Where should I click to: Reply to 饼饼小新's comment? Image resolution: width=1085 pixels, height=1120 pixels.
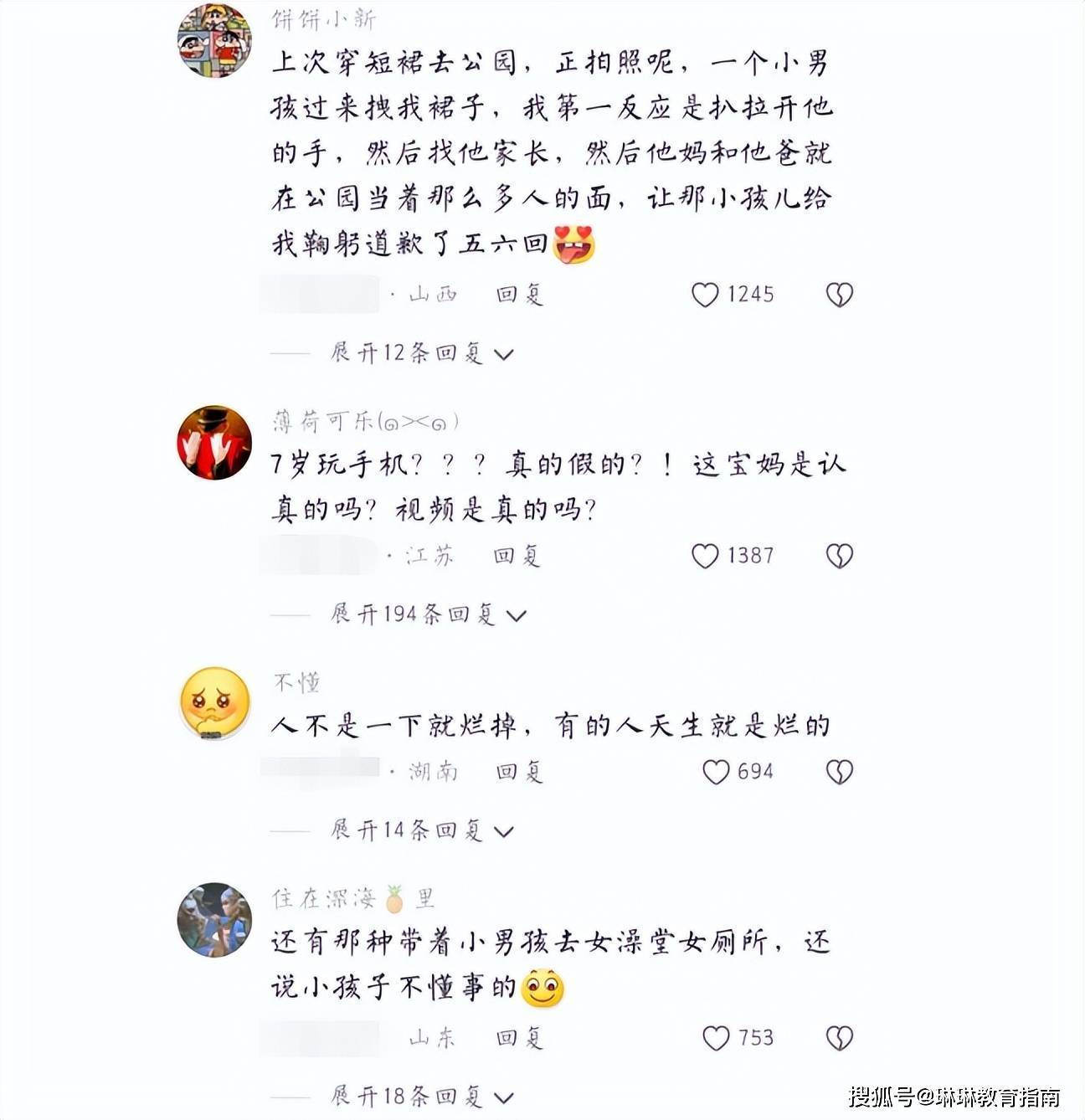pyautogui.click(x=519, y=295)
